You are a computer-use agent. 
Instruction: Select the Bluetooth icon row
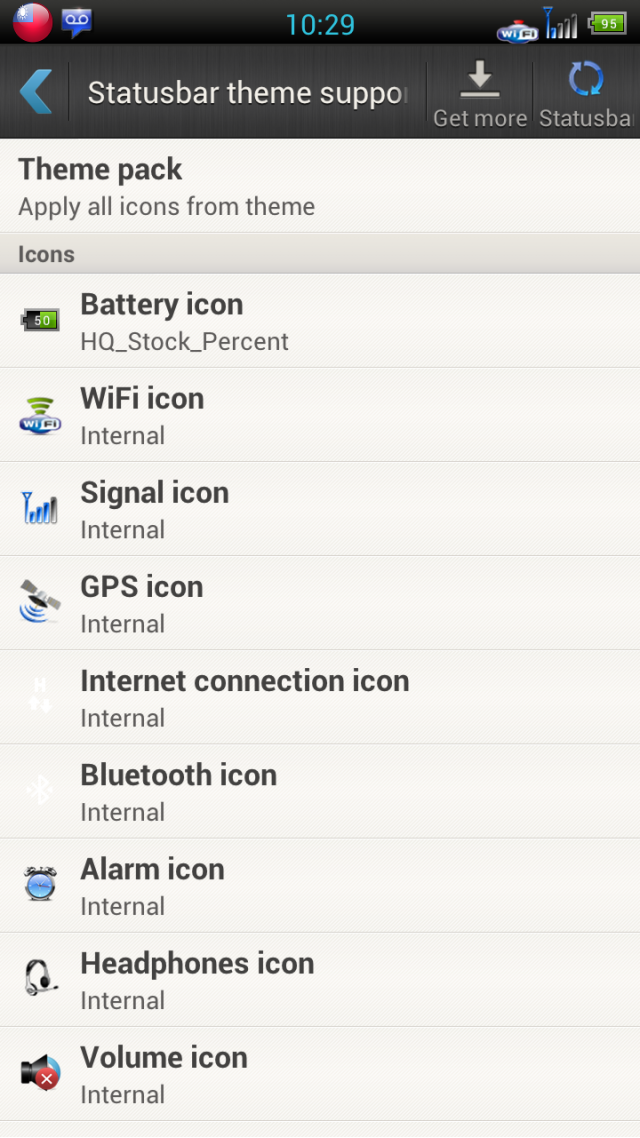(x=320, y=792)
